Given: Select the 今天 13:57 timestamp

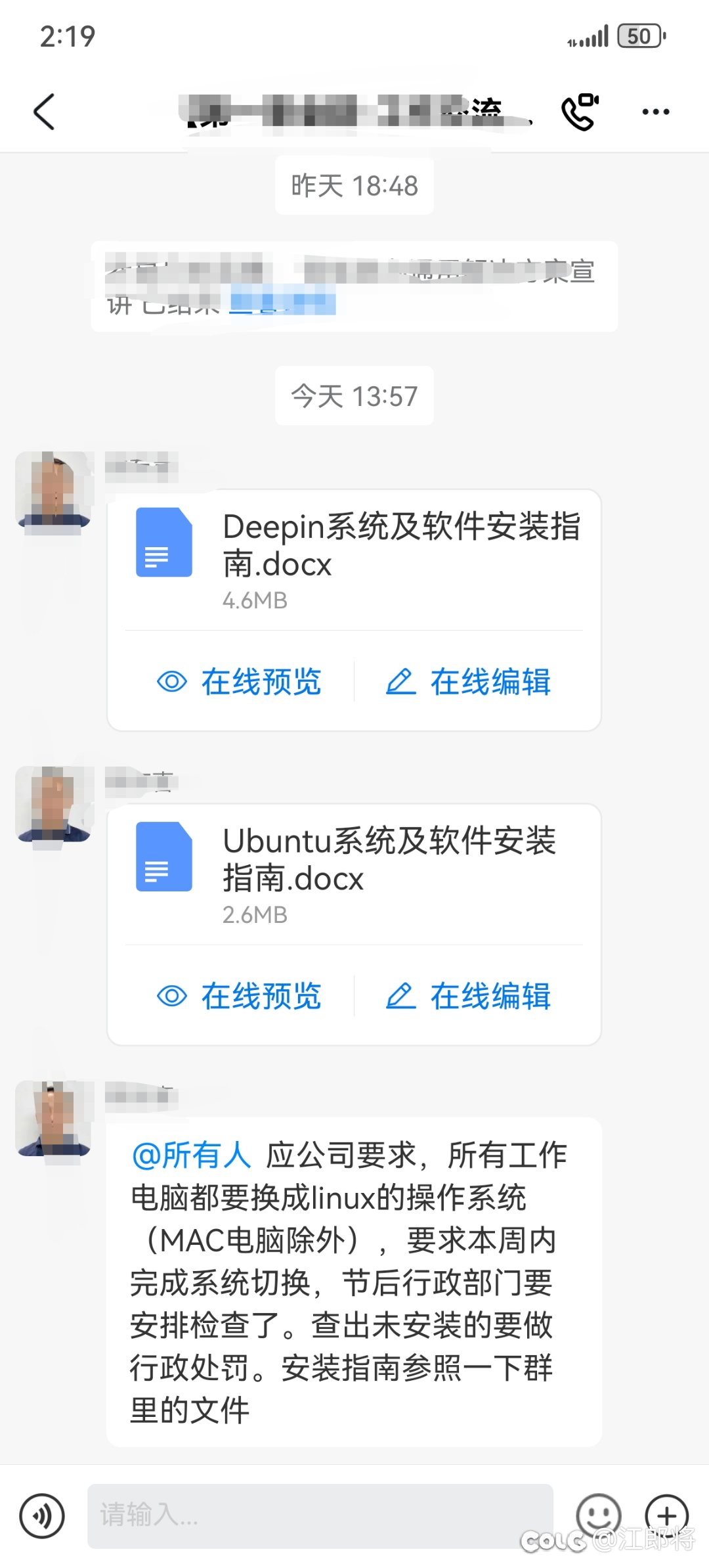Looking at the screenshot, I should click(x=354, y=395).
